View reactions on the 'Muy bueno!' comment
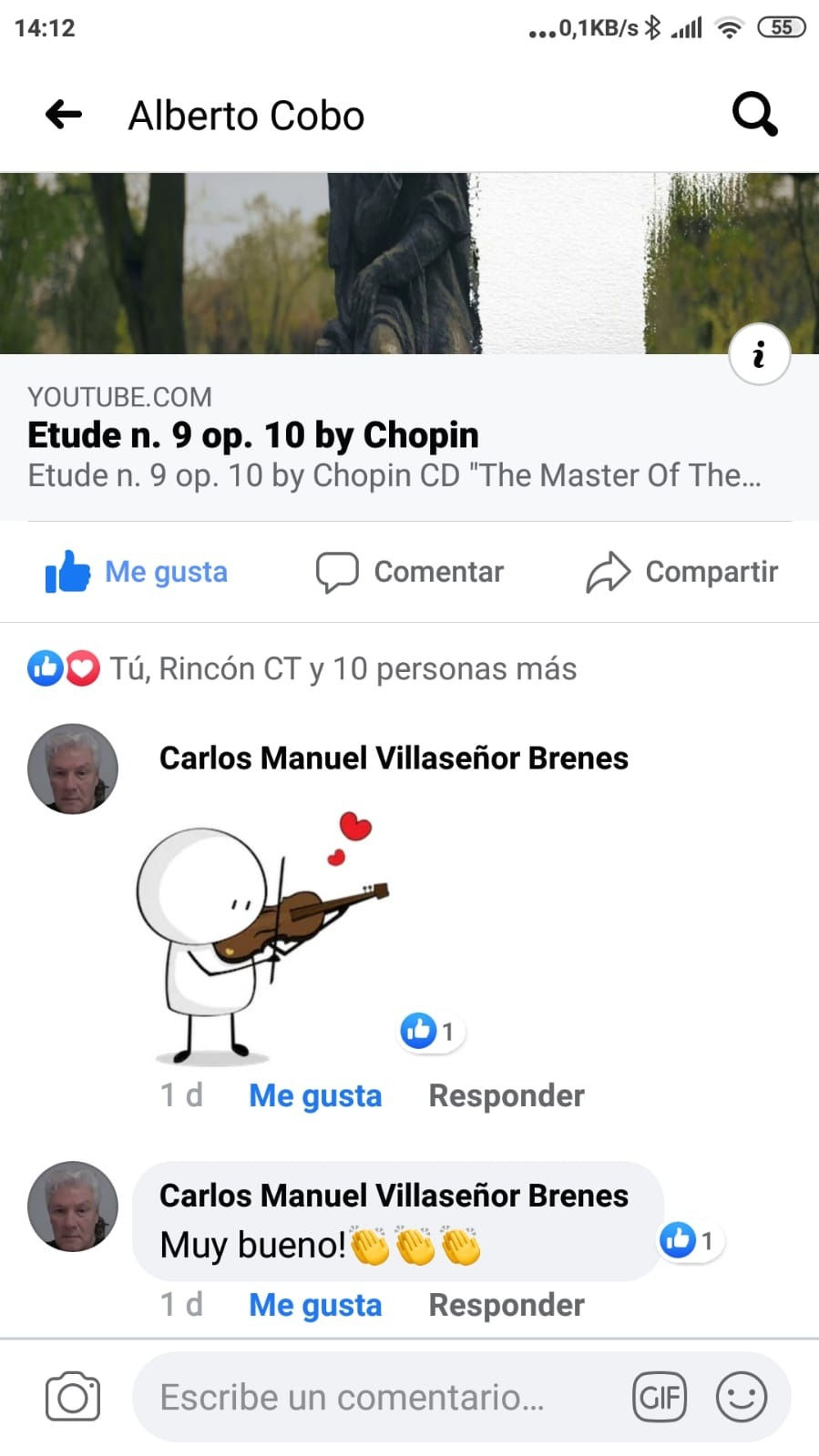Image resolution: width=819 pixels, height=1456 pixels. 690,1240
